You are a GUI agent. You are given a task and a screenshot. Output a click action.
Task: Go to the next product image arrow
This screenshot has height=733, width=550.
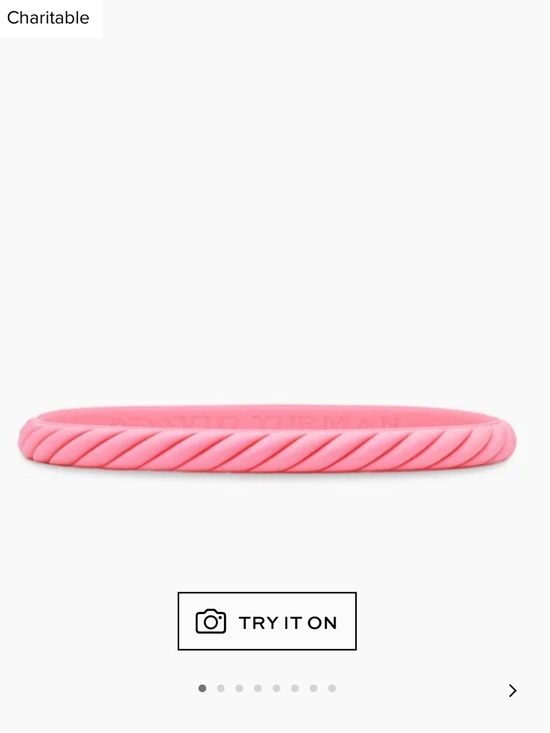point(513,690)
